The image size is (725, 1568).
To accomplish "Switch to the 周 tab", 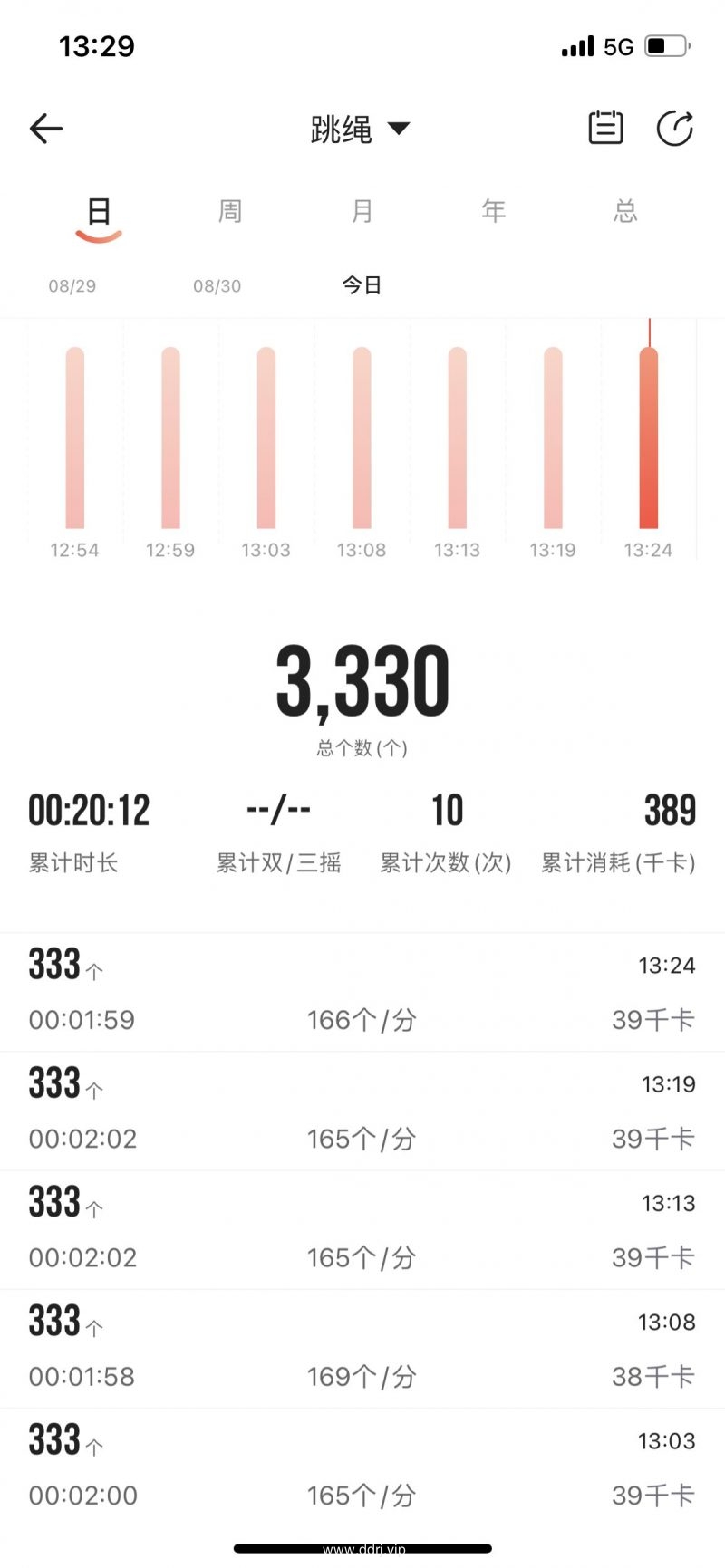I will 230,211.
